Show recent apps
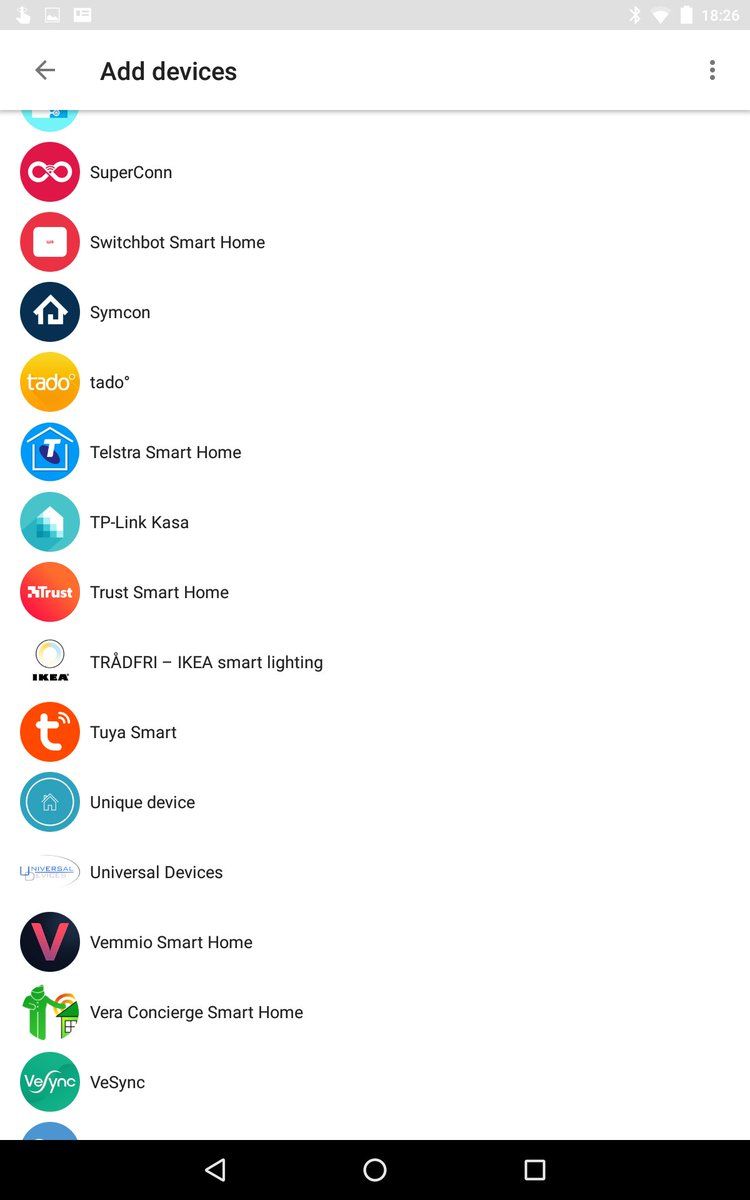The width and height of the screenshot is (750, 1200). click(x=535, y=1169)
